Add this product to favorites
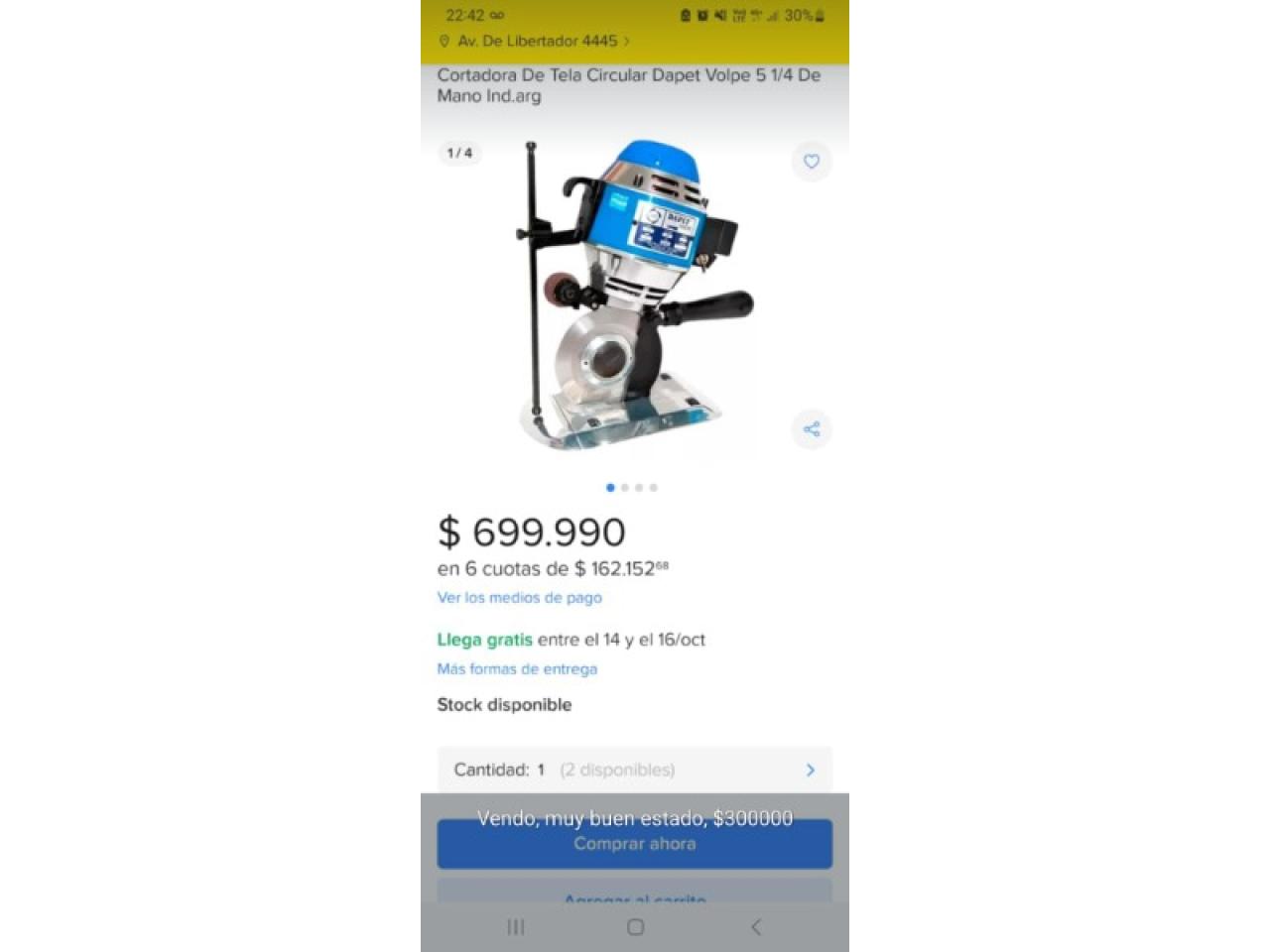The width and height of the screenshot is (1270, 952). [811, 162]
